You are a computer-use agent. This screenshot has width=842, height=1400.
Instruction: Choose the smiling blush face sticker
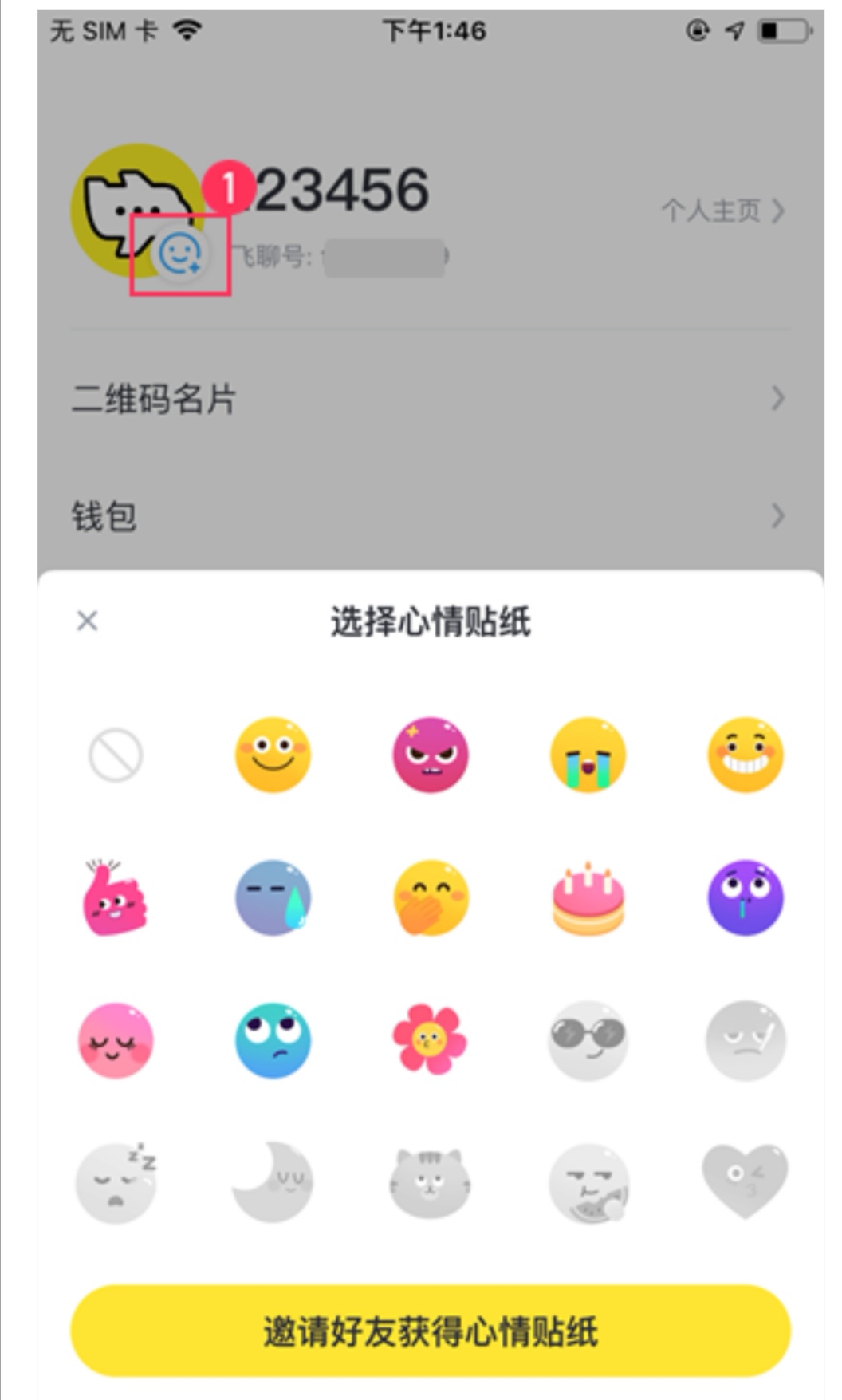[x=273, y=754]
